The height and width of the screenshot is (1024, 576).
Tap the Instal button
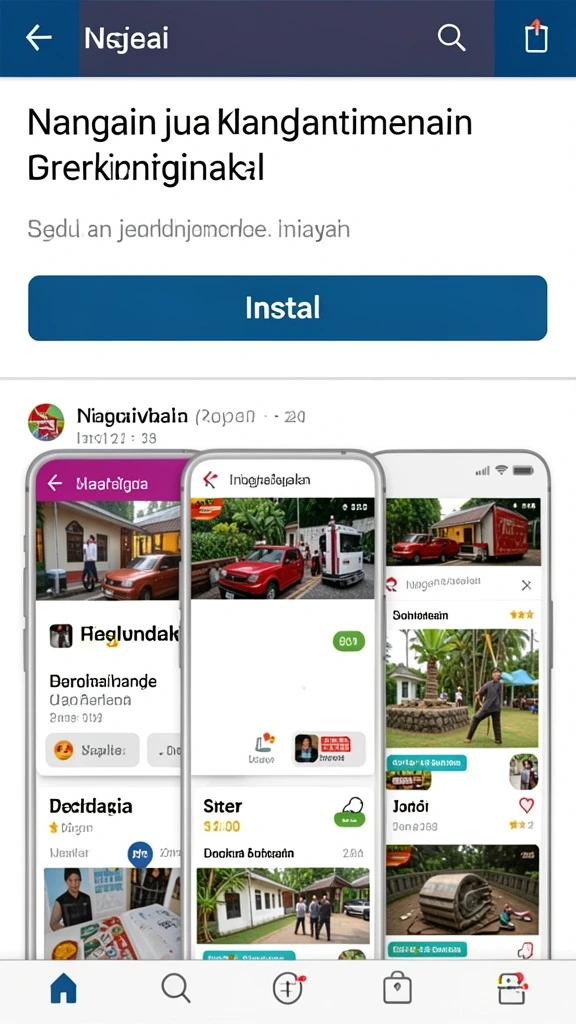pyautogui.click(x=287, y=308)
